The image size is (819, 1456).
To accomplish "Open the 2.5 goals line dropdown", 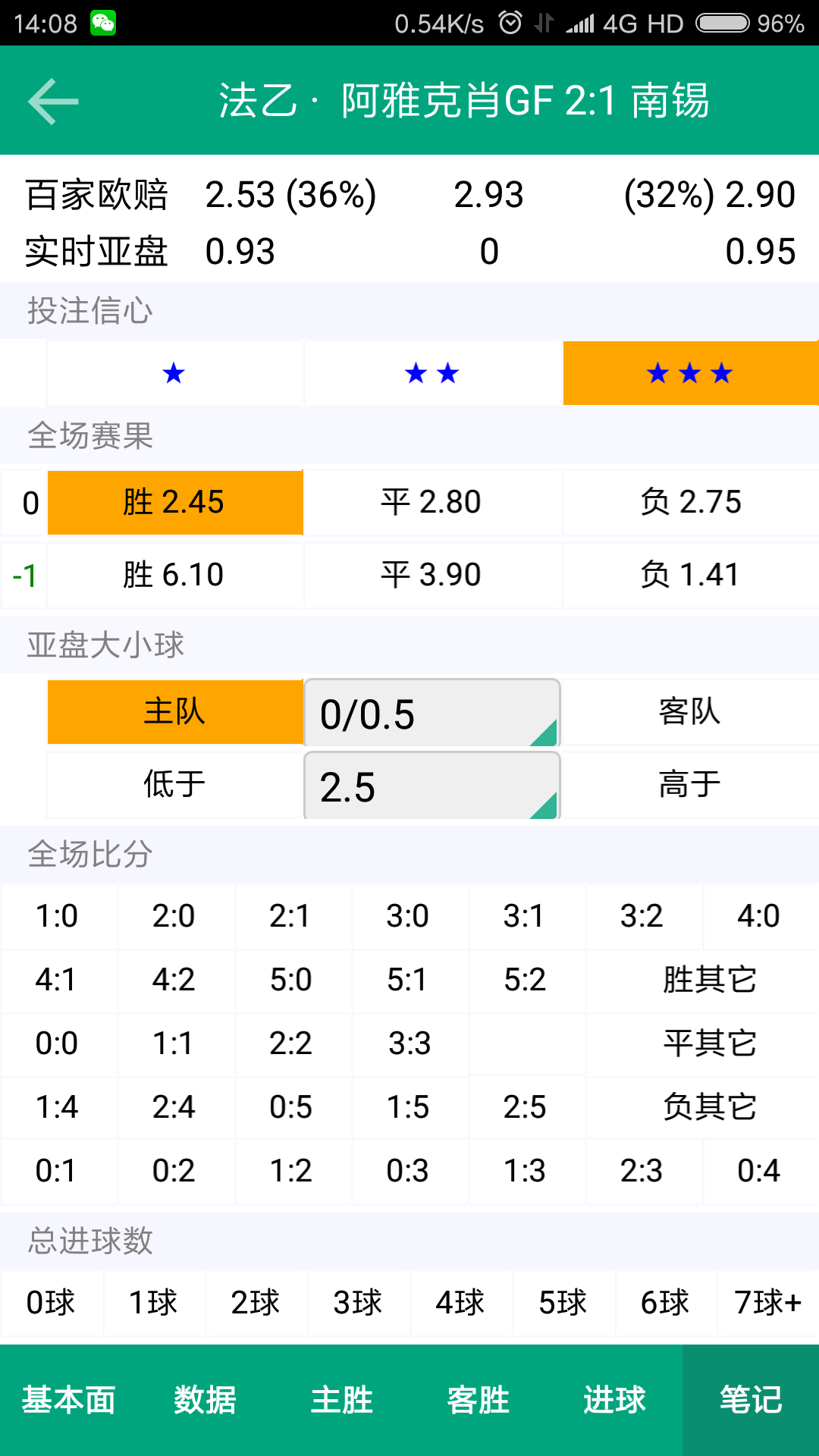I will coord(431,786).
